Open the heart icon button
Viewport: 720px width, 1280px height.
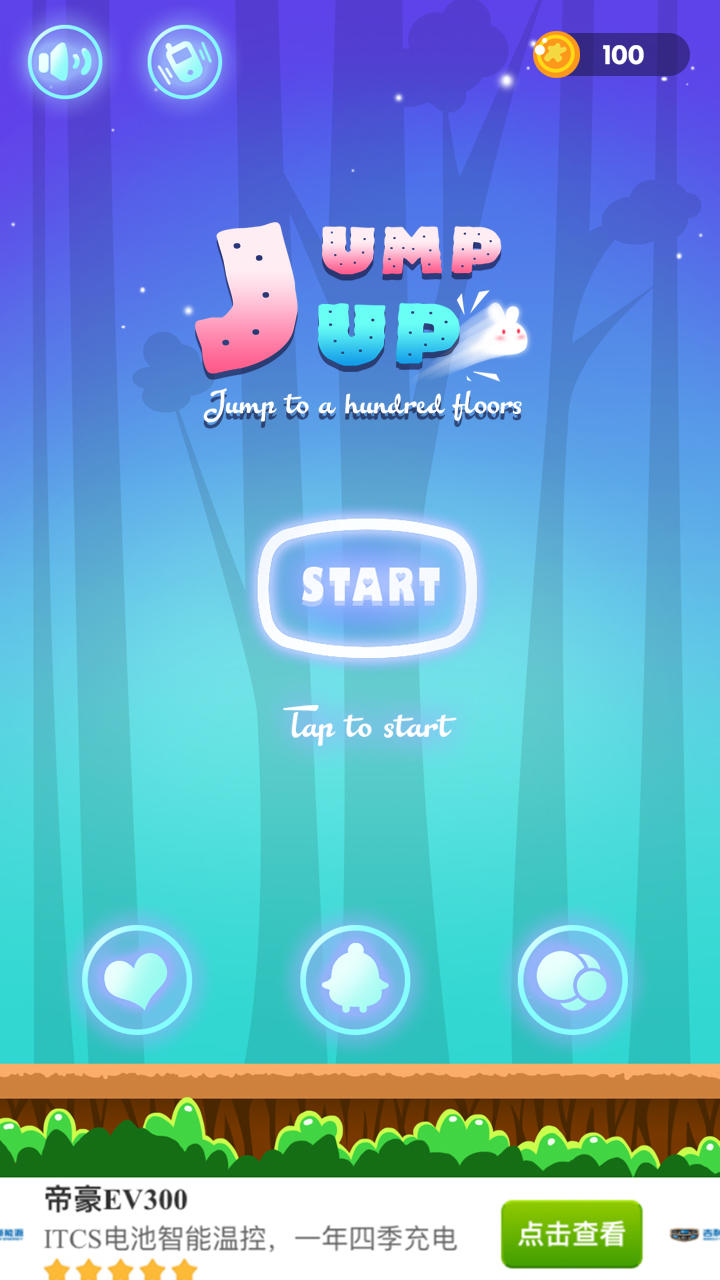pos(137,979)
